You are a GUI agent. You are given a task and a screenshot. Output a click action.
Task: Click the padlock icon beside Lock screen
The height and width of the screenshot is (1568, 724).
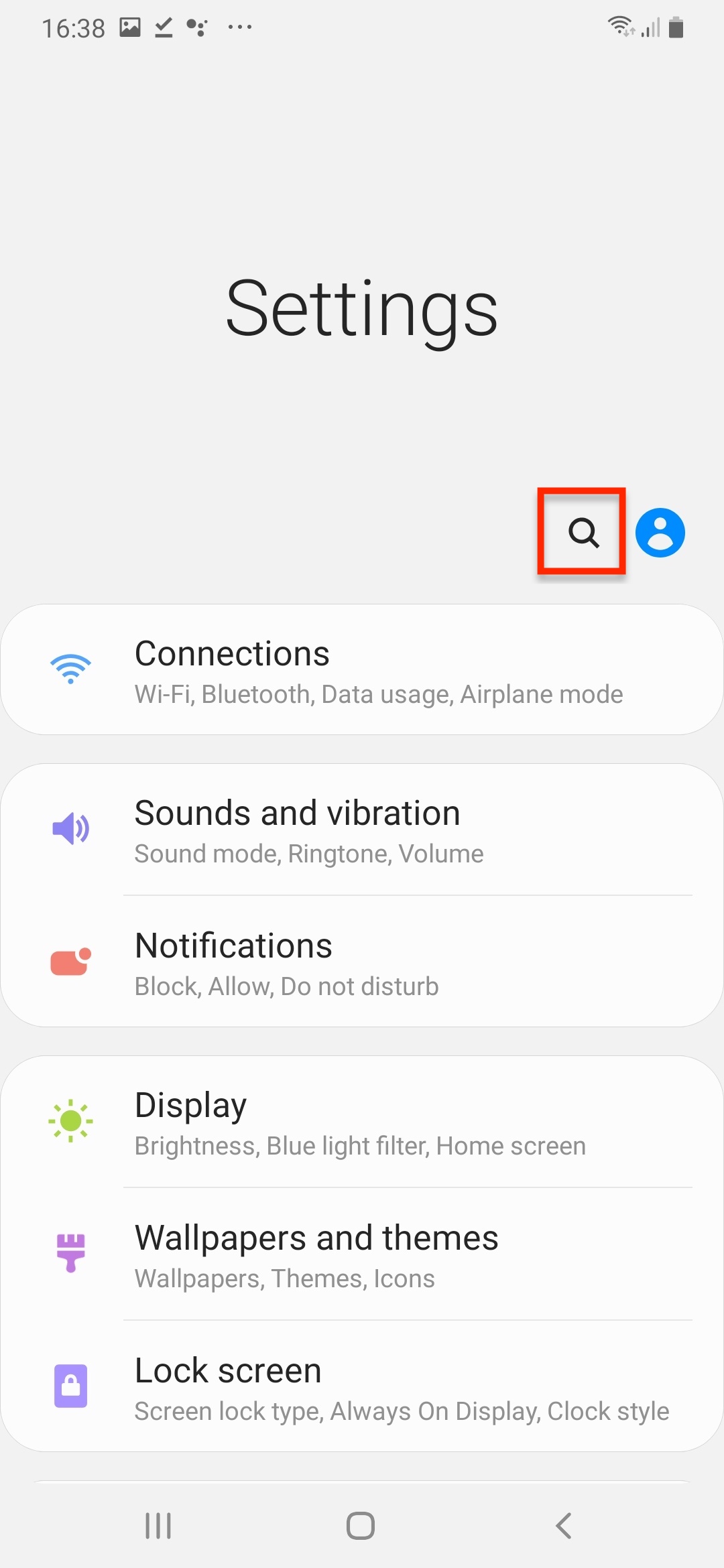coord(70,1386)
